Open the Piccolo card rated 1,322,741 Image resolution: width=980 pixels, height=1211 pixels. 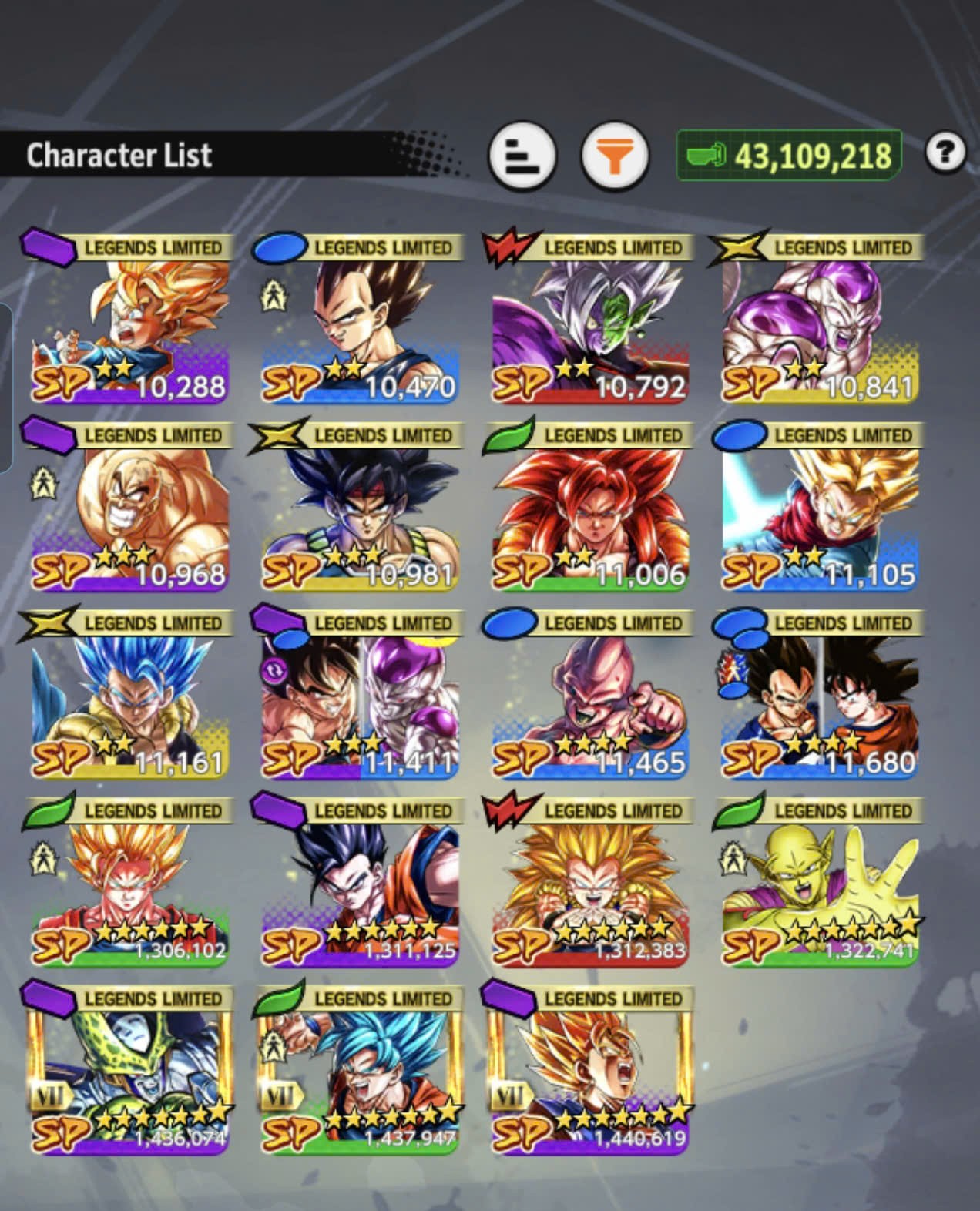819,881
